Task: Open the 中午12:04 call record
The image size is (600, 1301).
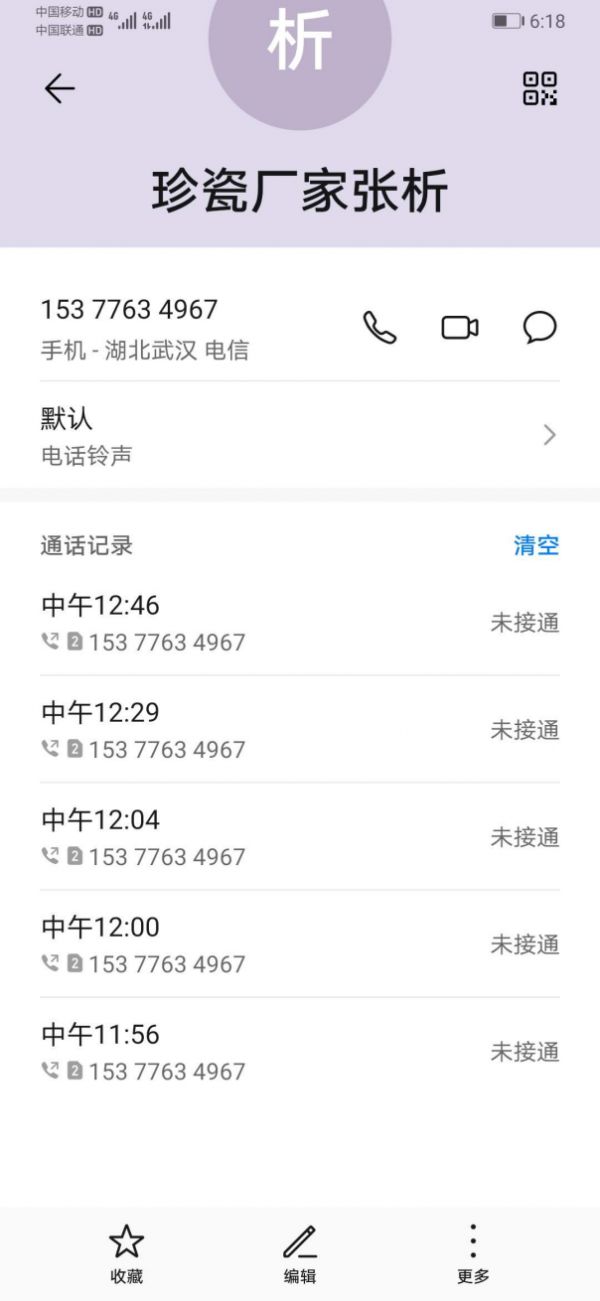Action: pos(300,837)
